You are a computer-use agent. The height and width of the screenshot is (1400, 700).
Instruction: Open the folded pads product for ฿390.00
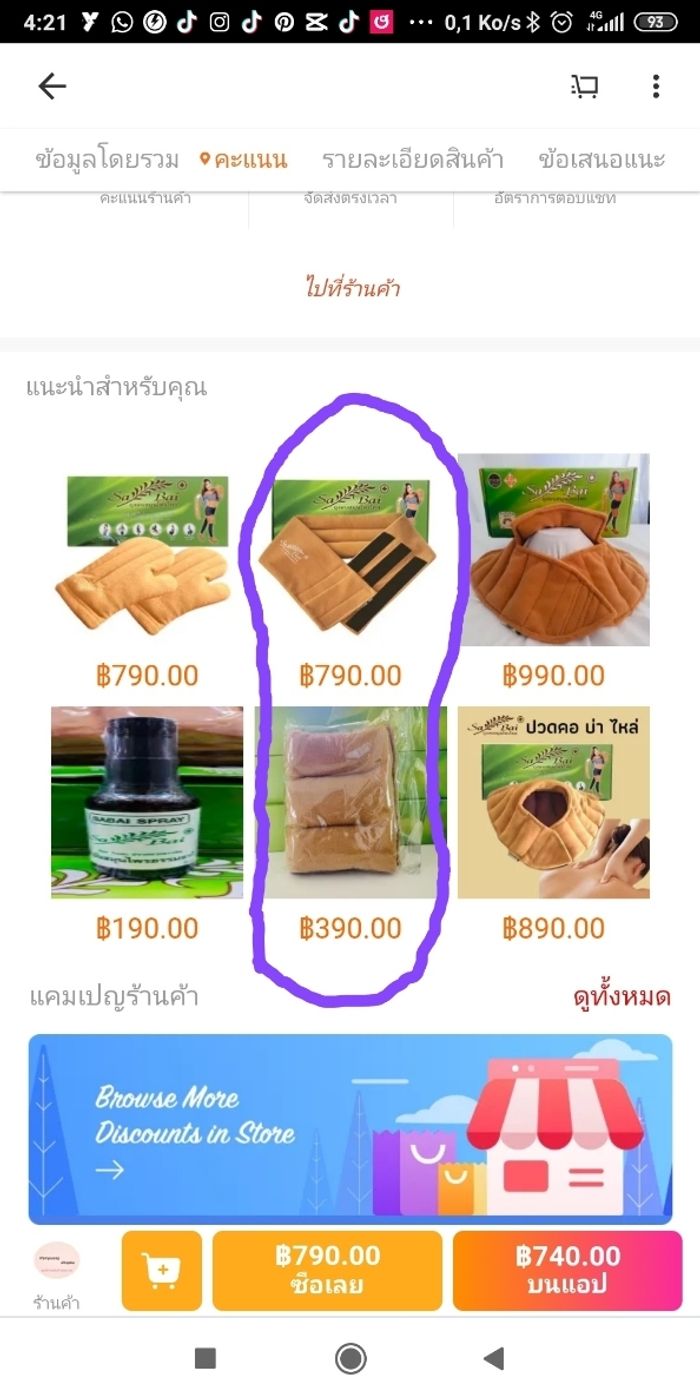point(350,803)
